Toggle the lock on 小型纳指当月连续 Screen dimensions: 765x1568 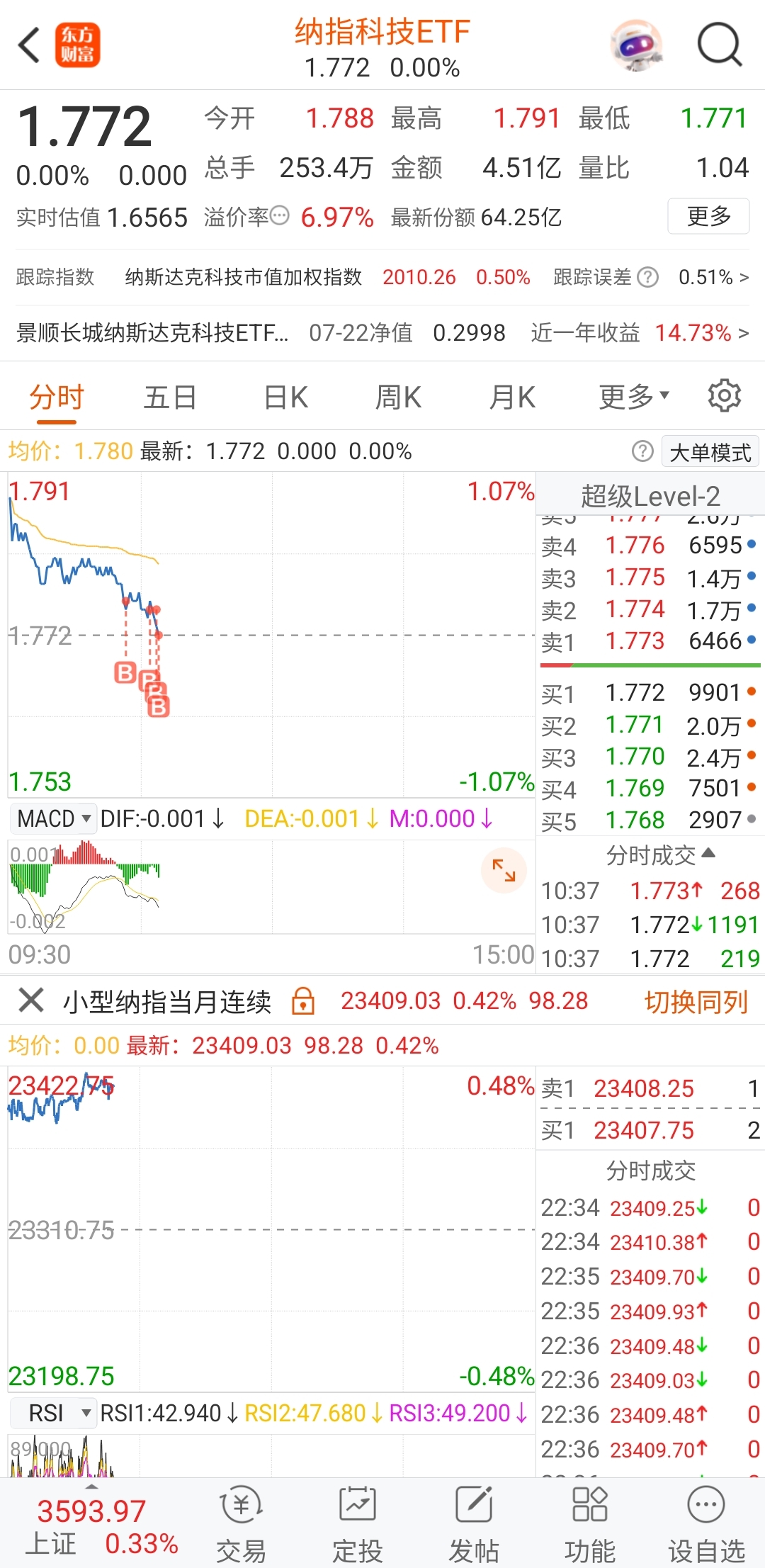[302, 1001]
